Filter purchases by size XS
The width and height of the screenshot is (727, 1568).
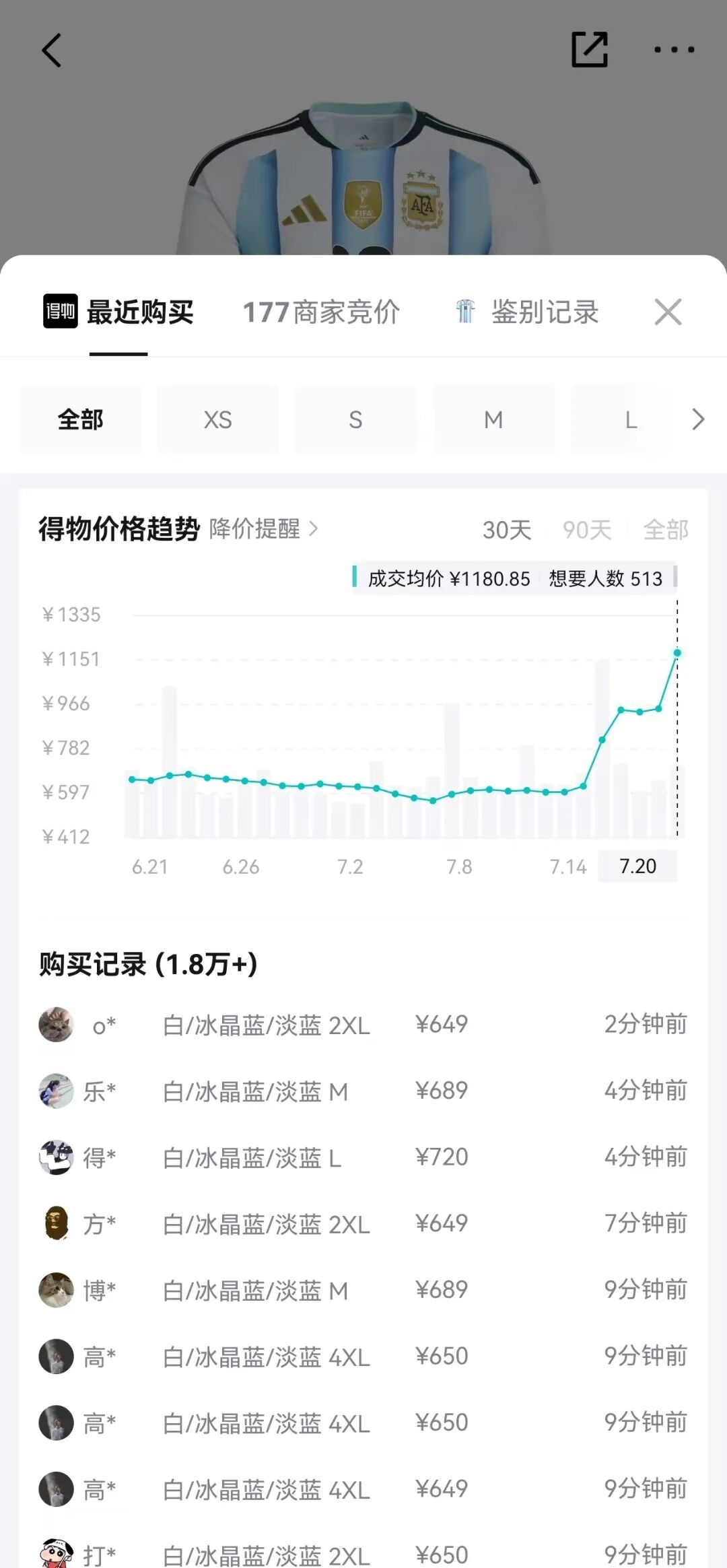click(x=218, y=419)
